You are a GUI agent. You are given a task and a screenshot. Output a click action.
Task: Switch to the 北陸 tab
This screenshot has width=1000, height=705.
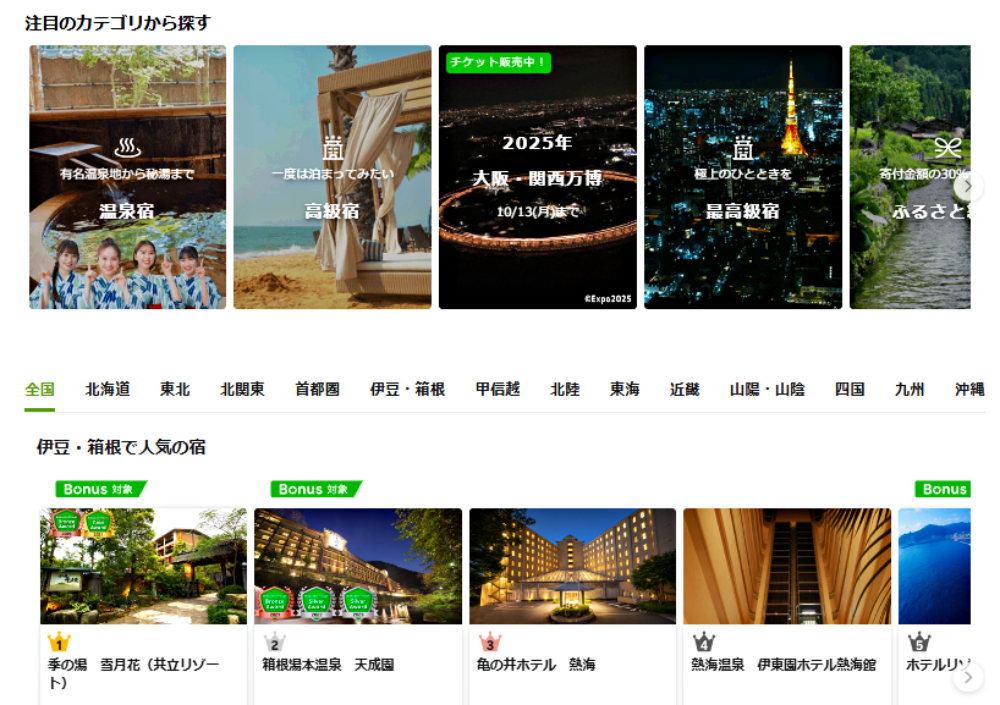click(565, 390)
